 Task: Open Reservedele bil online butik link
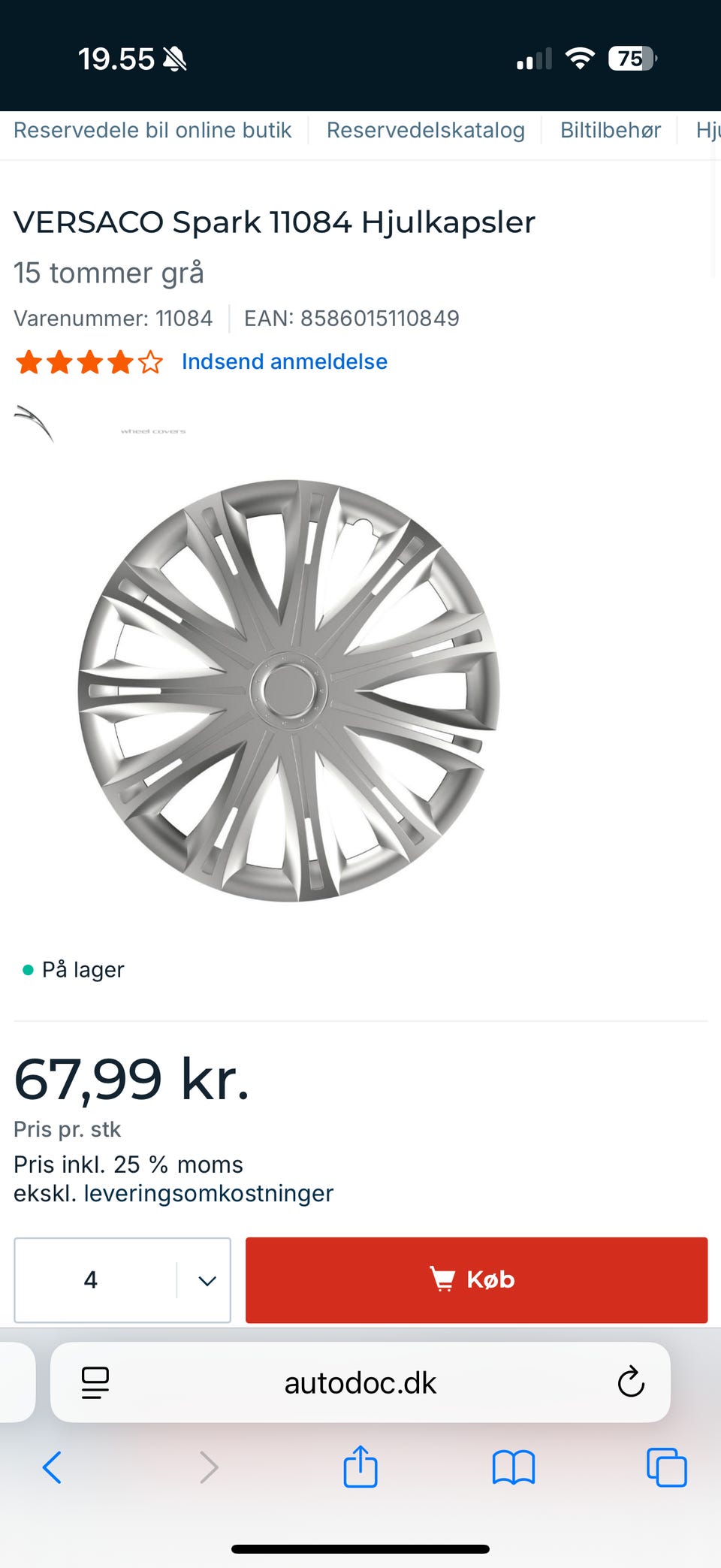tap(152, 130)
